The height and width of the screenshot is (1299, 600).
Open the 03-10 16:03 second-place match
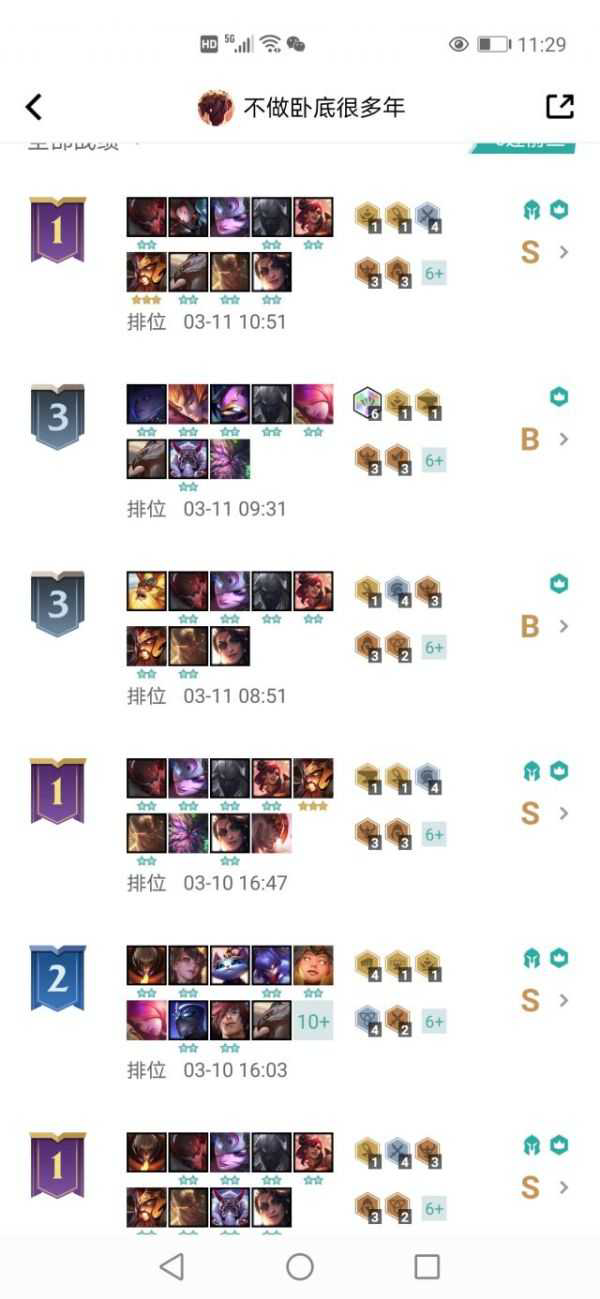point(563,1000)
